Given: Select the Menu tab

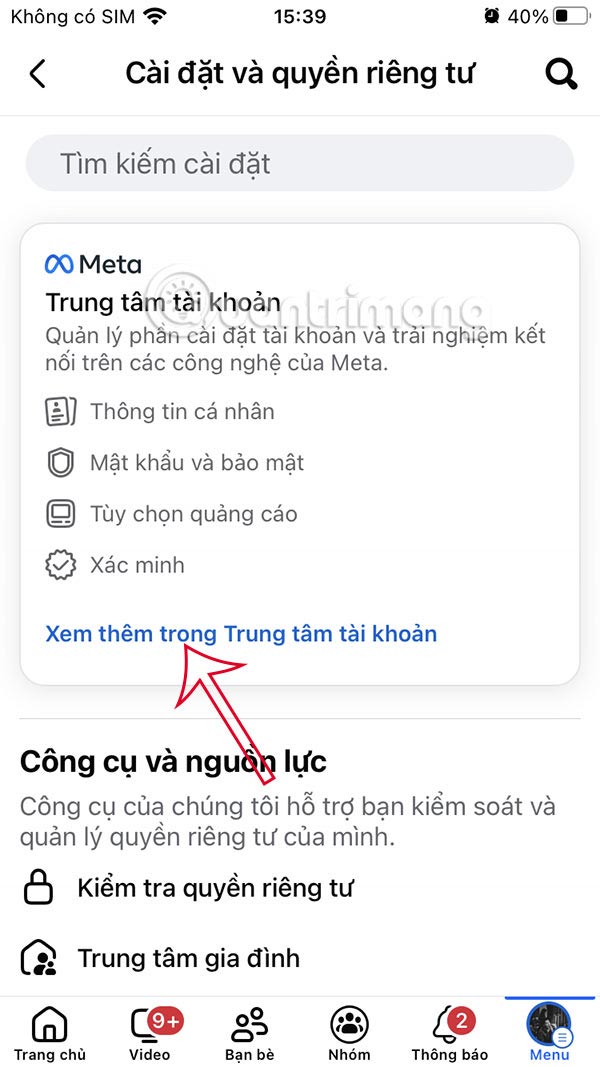Looking at the screenshot, I should coord(549,1034).
